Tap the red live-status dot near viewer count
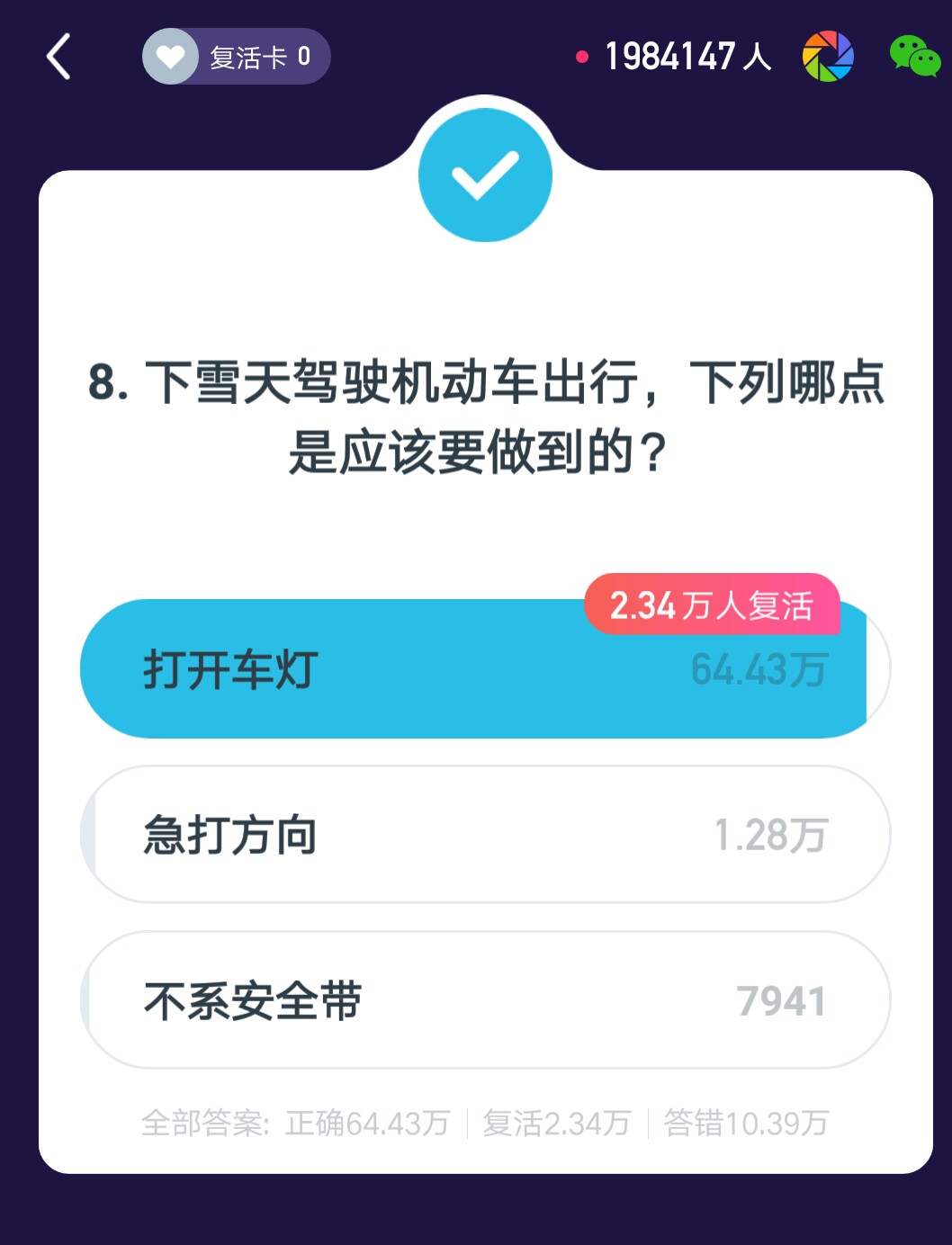 pyautogui.click(x=582, y=56)
